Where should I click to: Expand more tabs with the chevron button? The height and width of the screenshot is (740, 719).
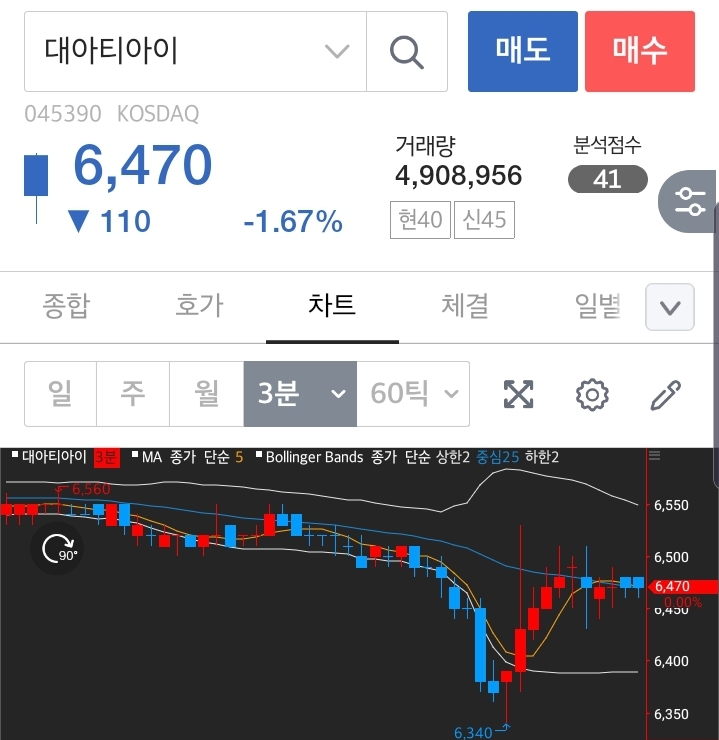pos(669,307)
